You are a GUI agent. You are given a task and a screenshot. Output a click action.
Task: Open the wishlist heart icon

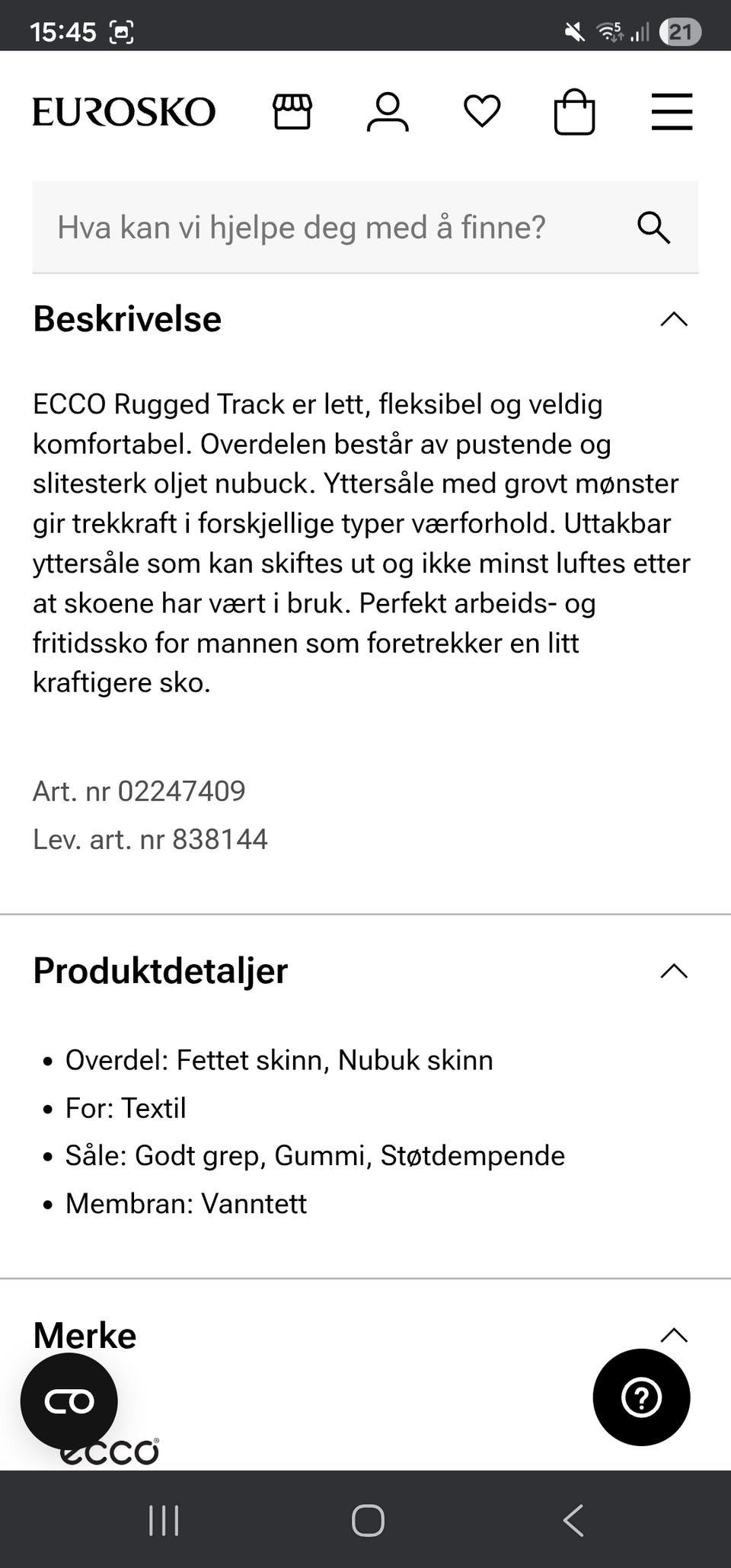point(483,112)
